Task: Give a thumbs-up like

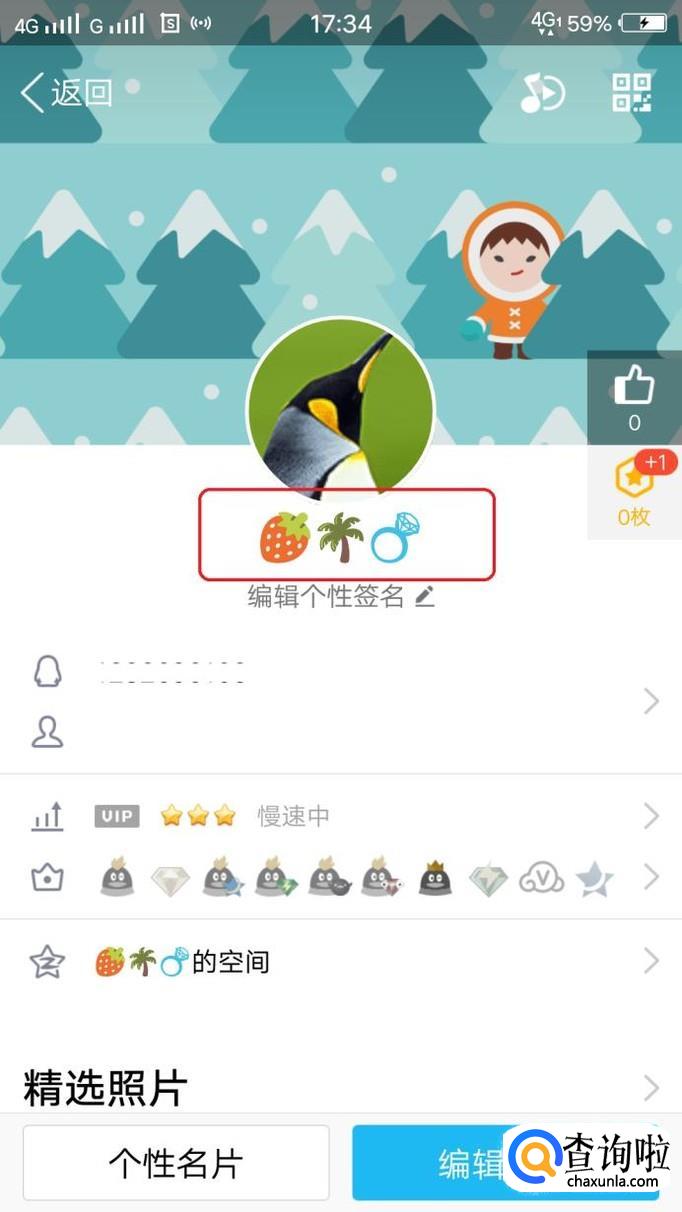Action: (x=634, y=397)
